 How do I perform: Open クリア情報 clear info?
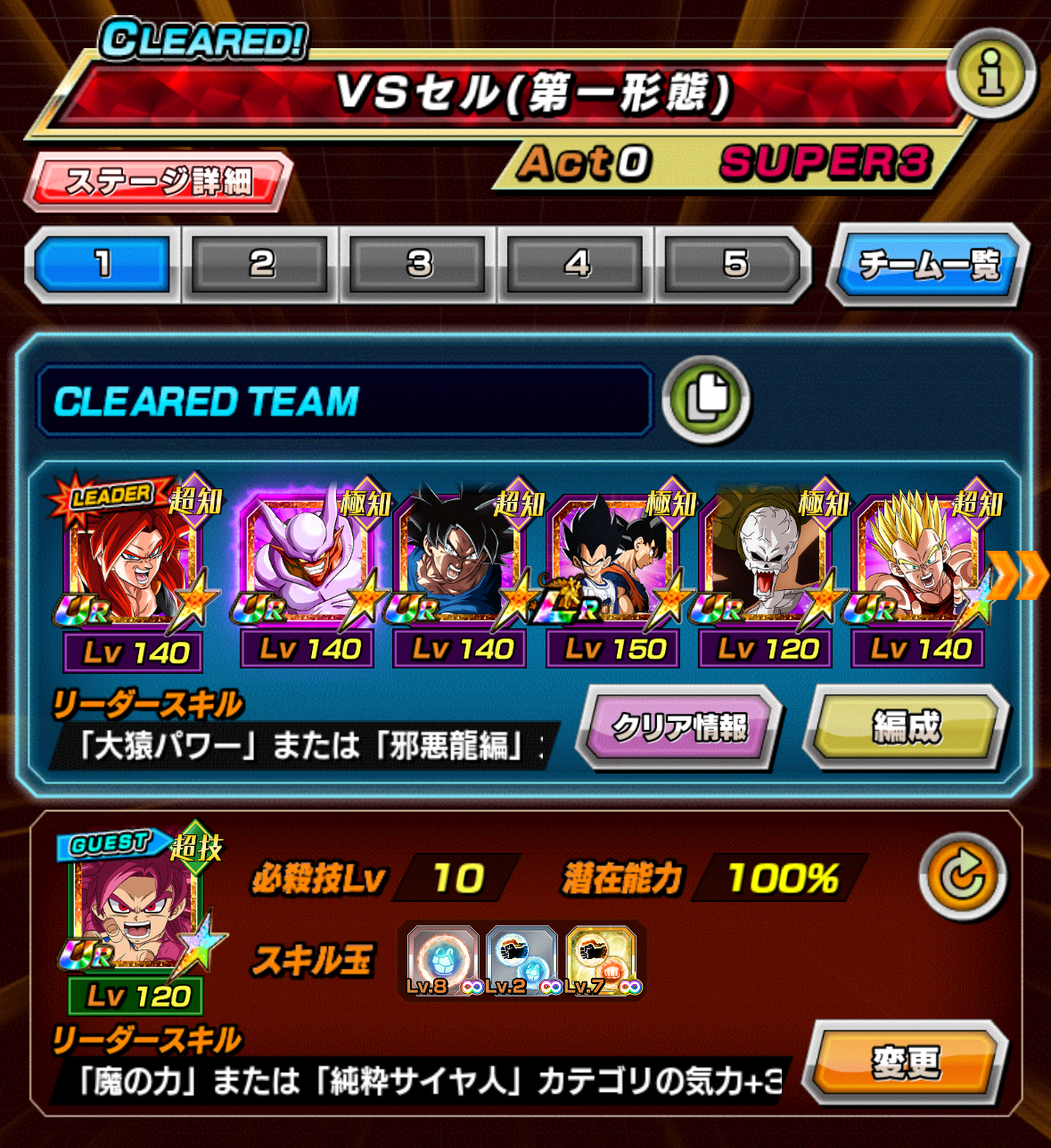[x=678, y=728]
